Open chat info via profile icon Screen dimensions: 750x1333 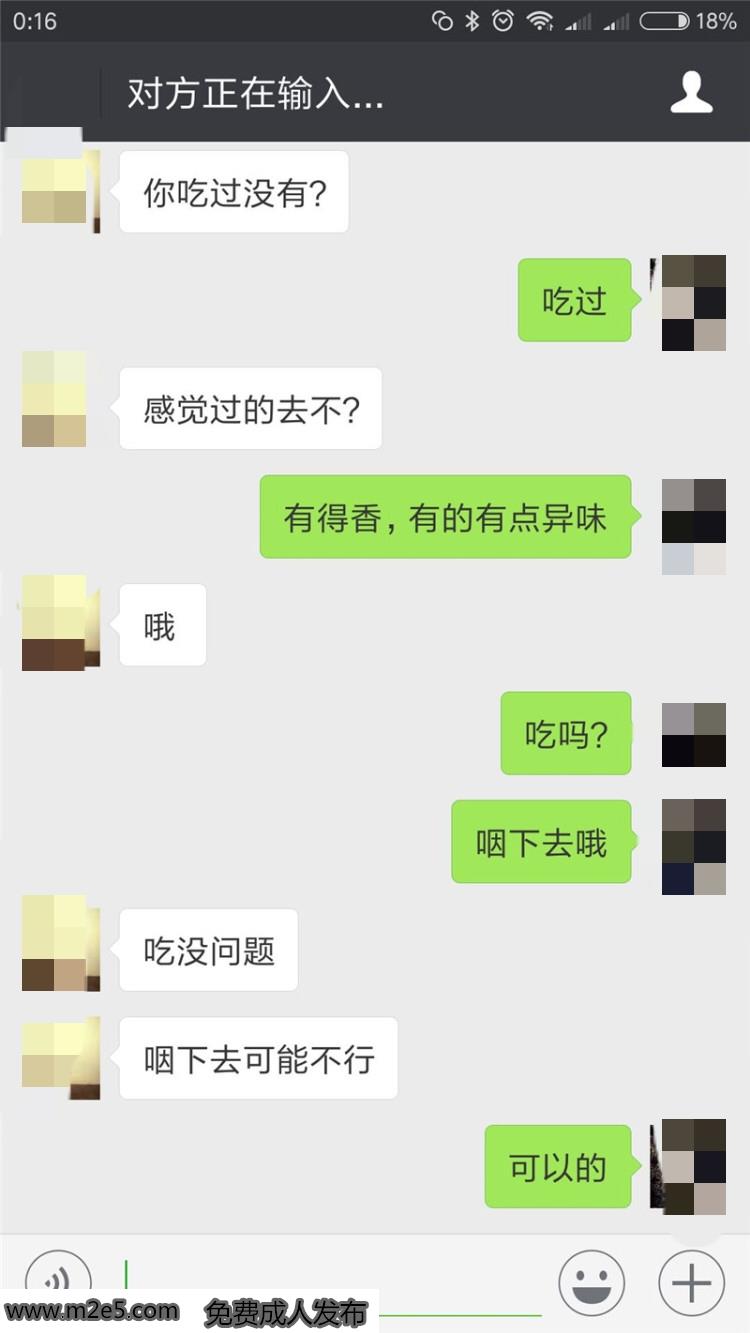[x=691, y=92]
